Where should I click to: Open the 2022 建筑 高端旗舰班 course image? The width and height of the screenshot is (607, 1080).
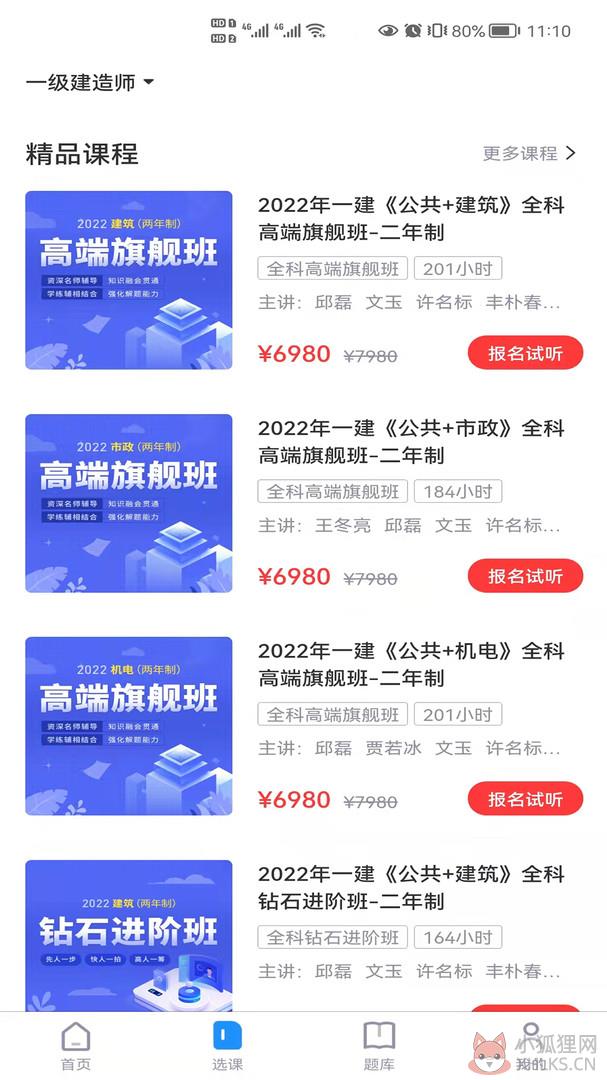click(x=129, y=280)
